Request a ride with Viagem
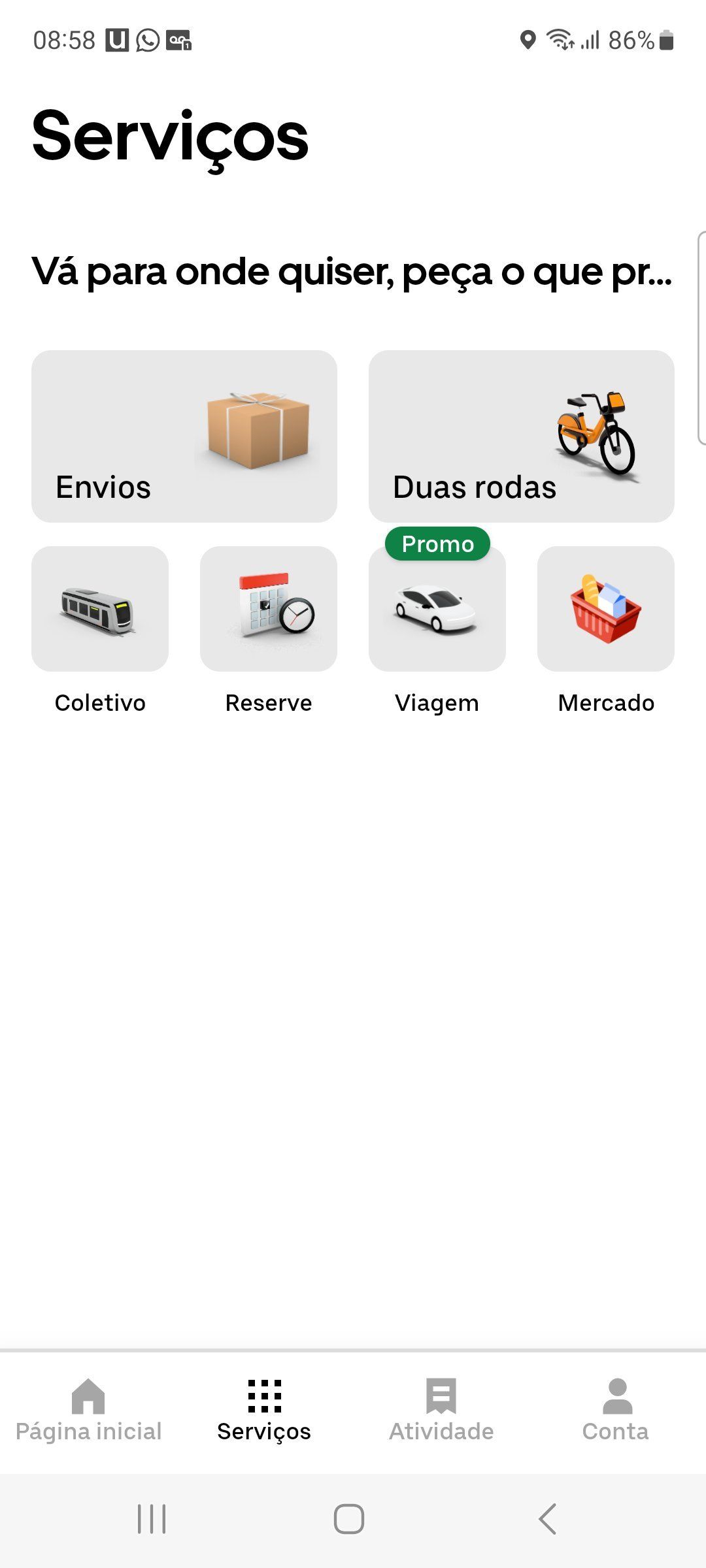 point(437,609)
